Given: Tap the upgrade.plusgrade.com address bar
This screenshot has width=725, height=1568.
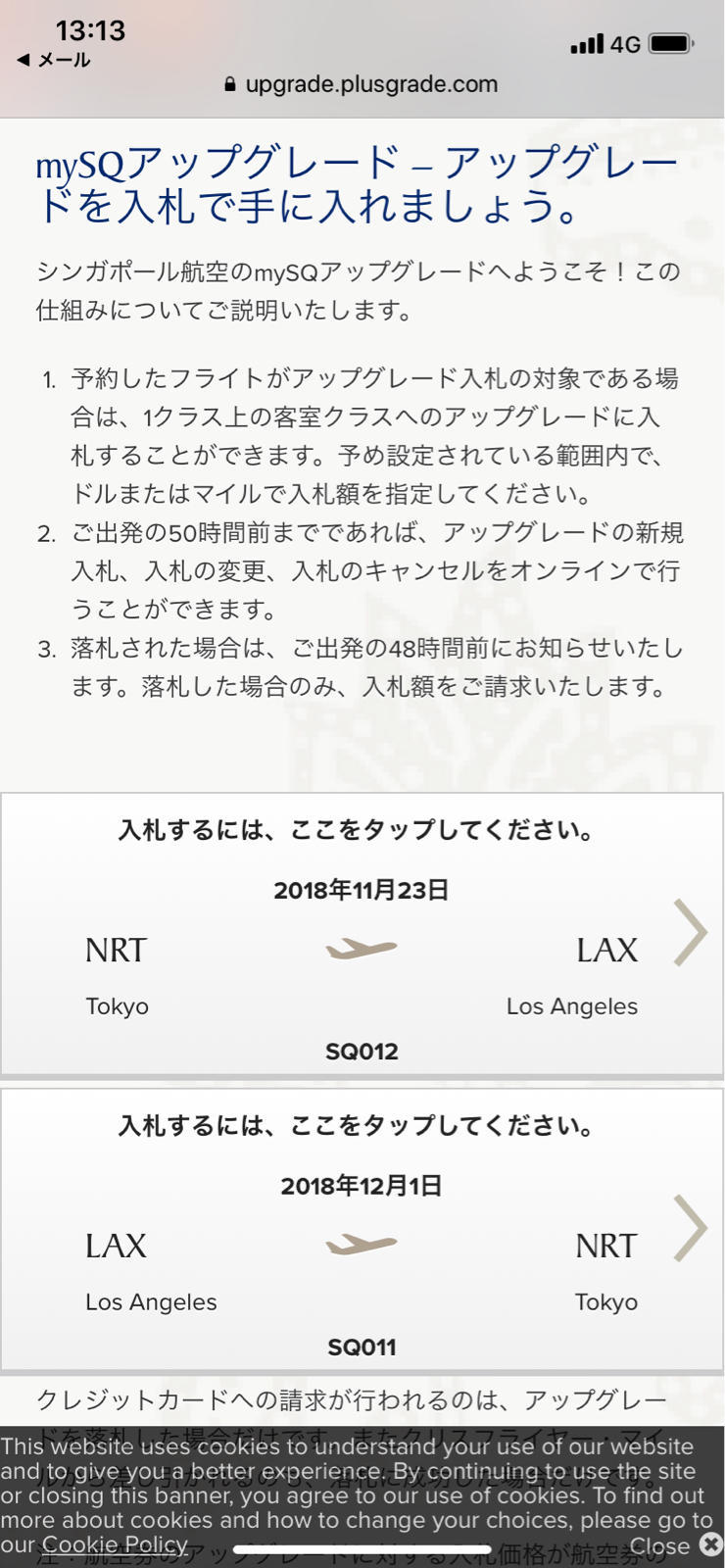Looking at the screenshot, I should tap(362, 84).
